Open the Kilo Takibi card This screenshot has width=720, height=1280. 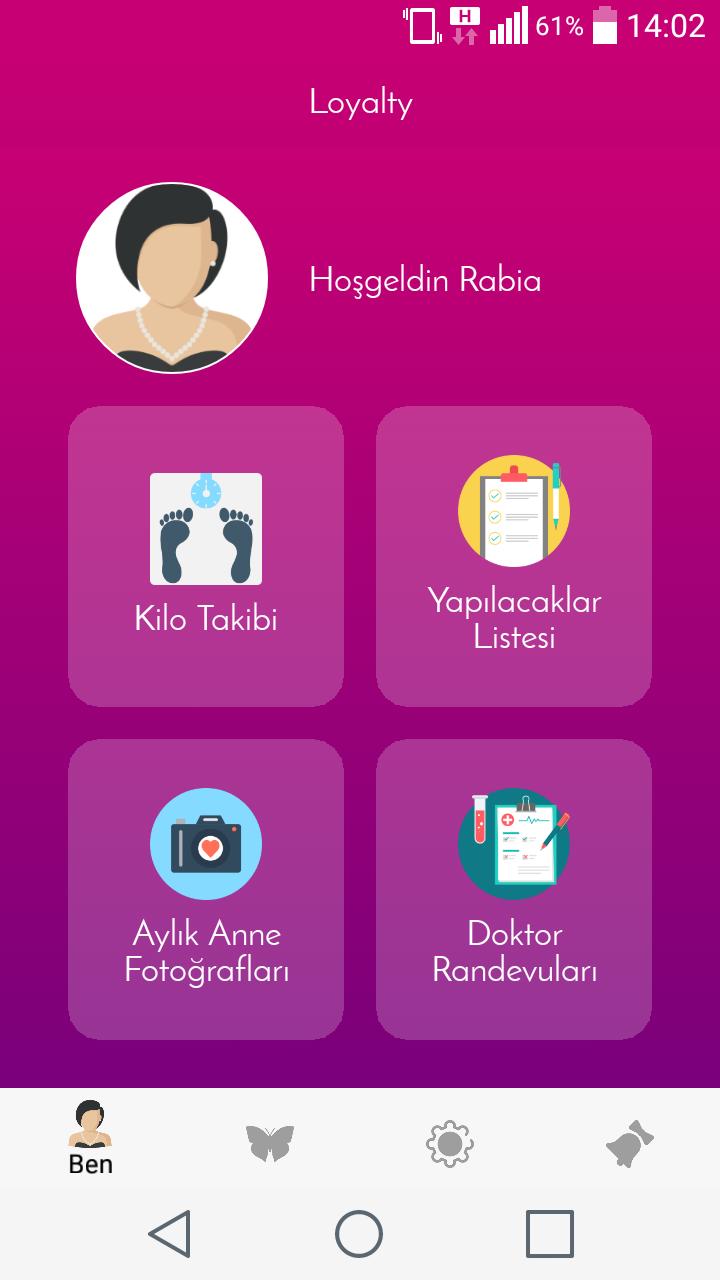click(206, 556)
